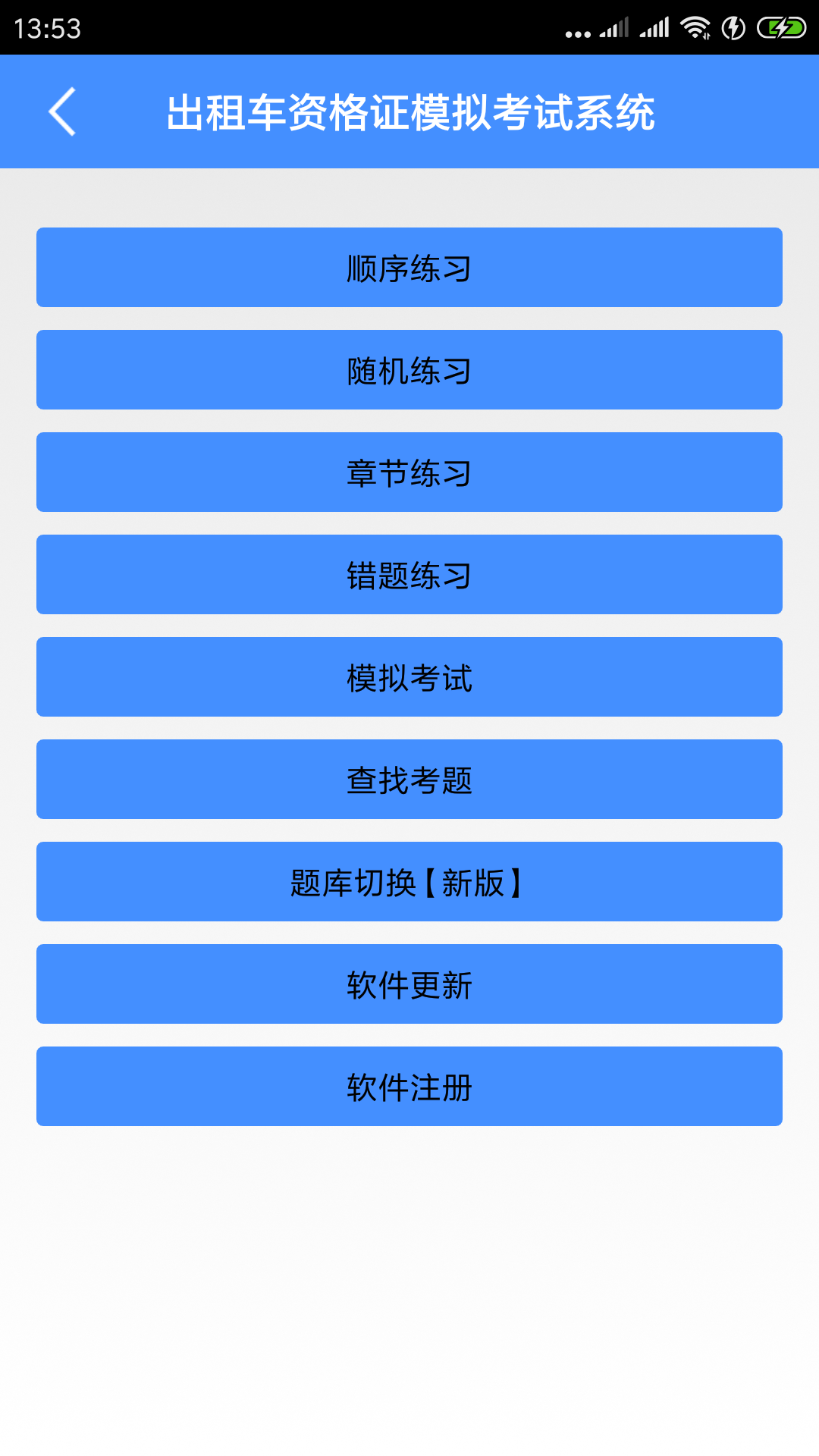
Task: Tap 题库切换【新版】 to switch question bank
Action: point(409,881)
